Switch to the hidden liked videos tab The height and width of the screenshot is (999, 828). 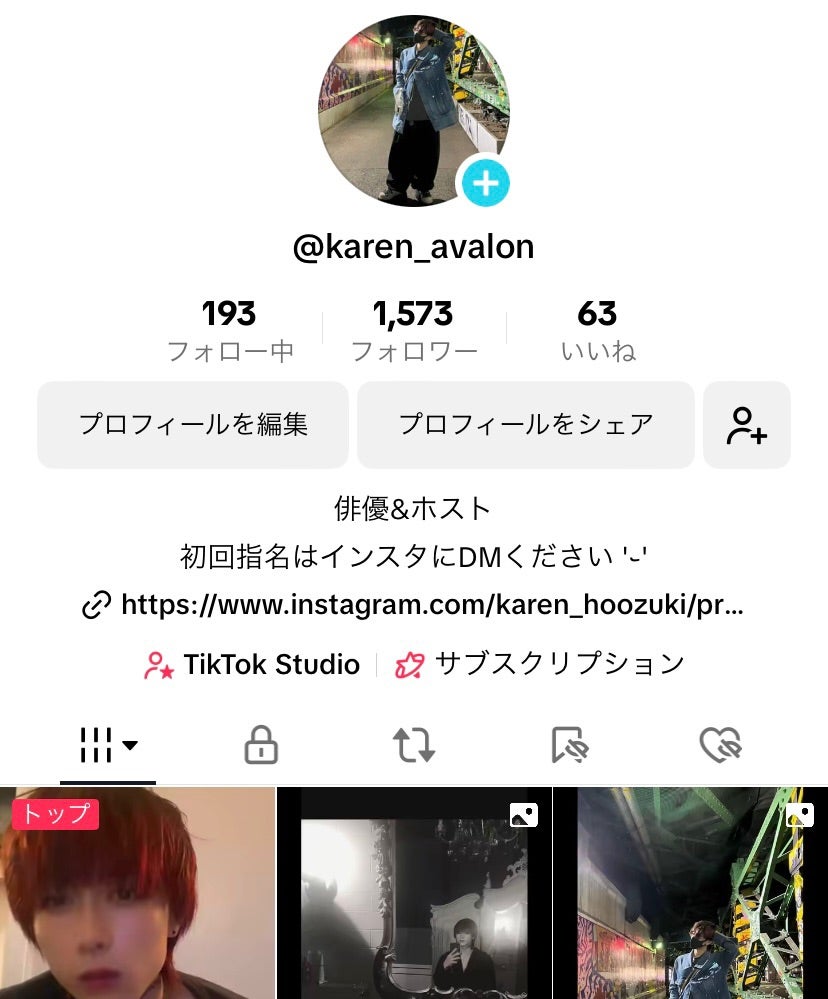tap(719, 745)
